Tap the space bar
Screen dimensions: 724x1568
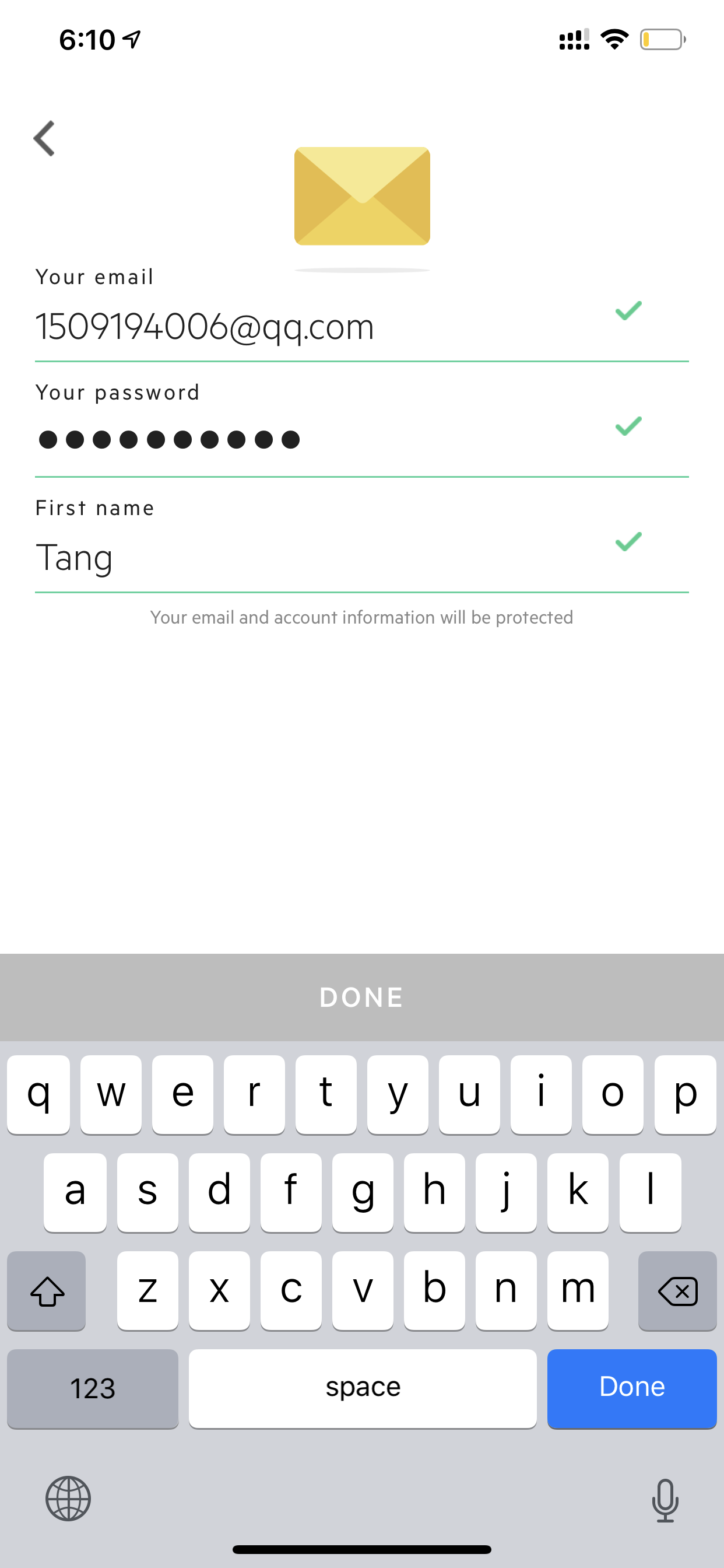tap(363, 1387)
